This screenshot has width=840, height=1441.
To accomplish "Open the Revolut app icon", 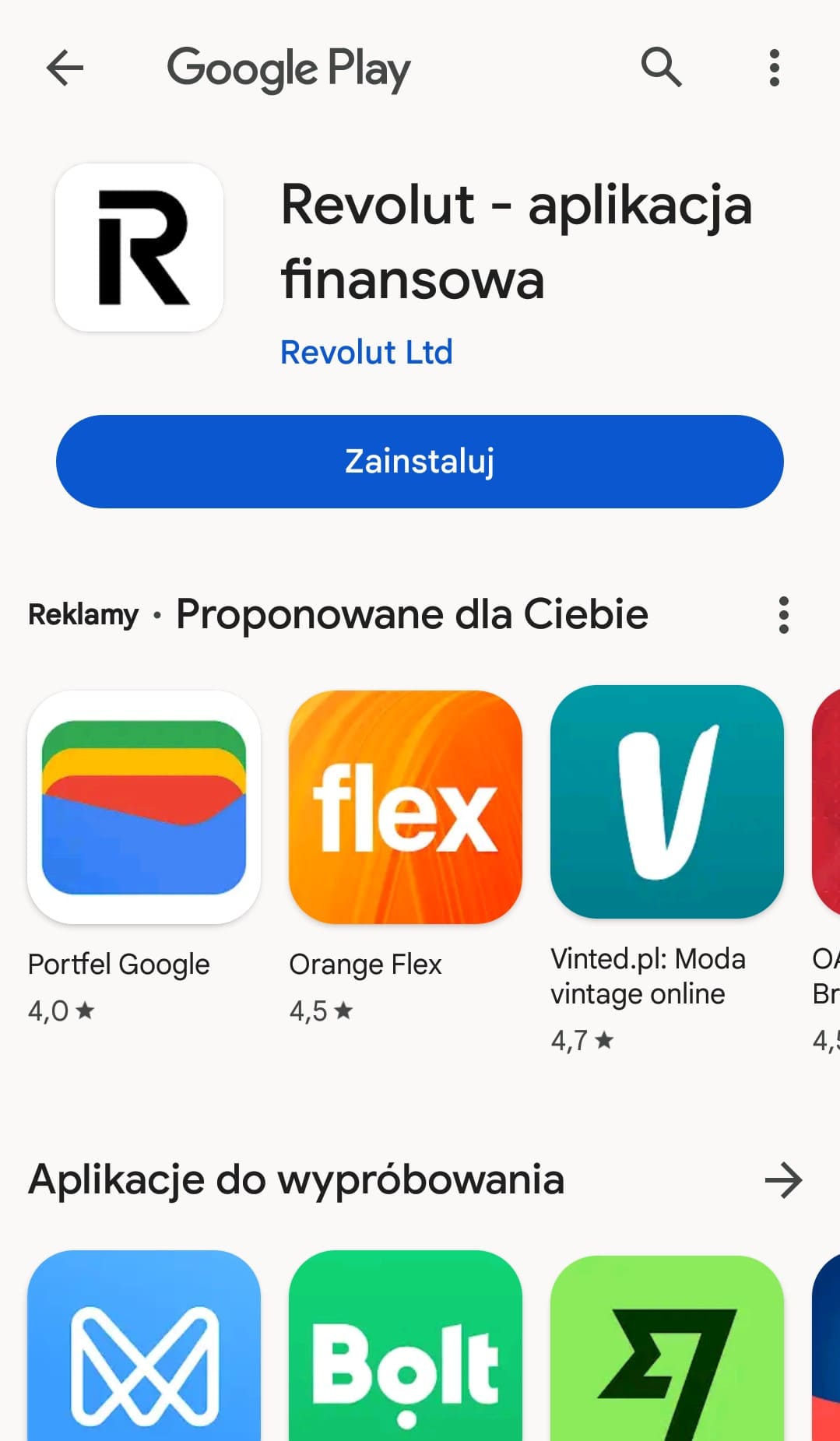I will click(x=139, y=249).
